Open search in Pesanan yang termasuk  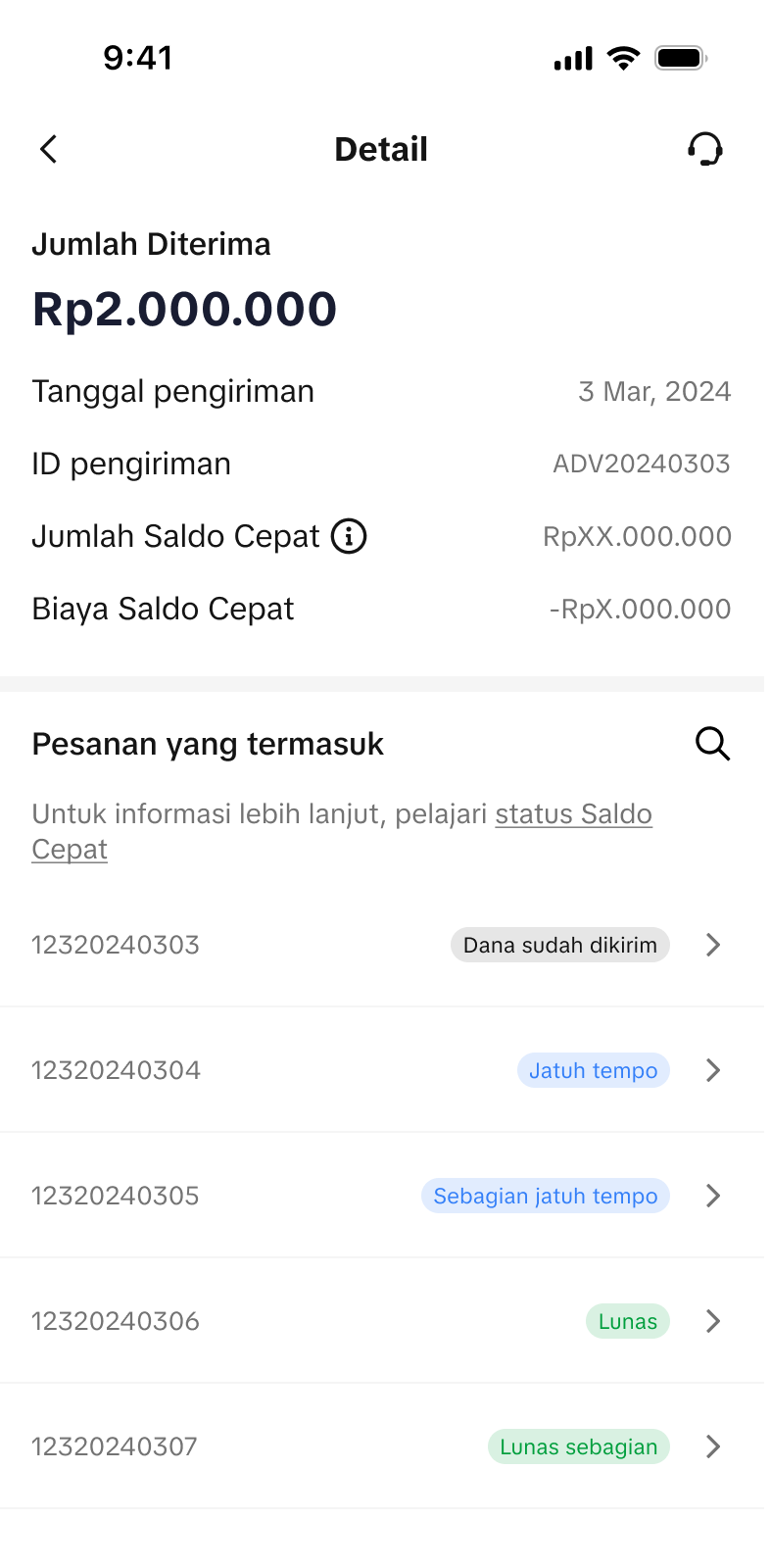tap(711, 744)
